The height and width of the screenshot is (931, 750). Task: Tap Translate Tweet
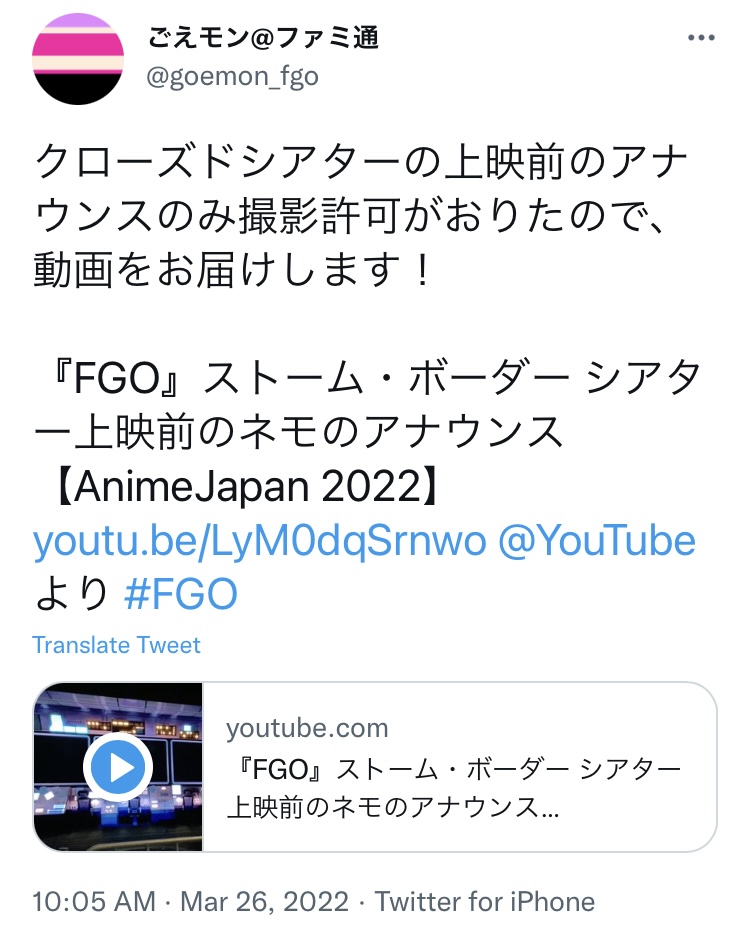click(116, 645)
